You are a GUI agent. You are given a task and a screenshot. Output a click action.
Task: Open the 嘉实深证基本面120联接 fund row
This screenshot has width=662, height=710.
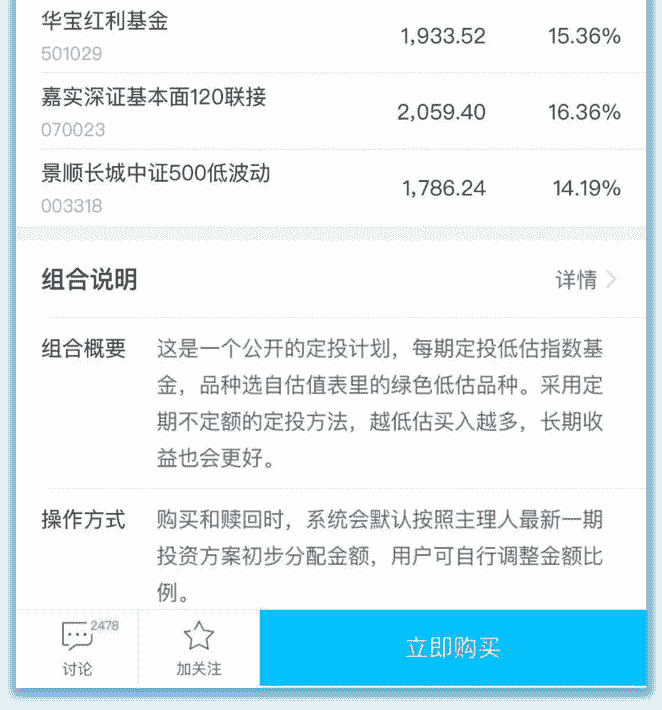tap(330, 111)
